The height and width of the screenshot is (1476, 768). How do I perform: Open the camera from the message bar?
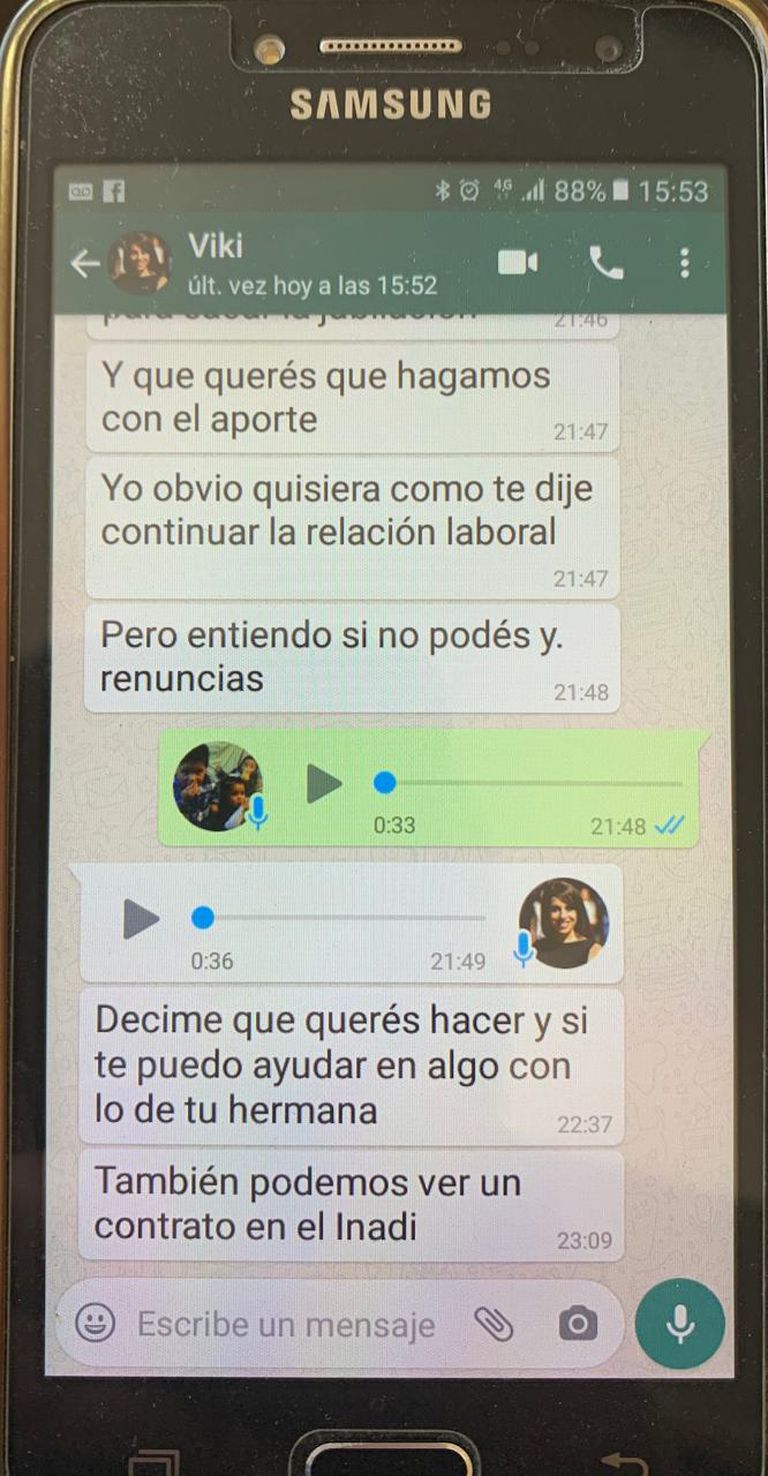(x=577, y=1325)
